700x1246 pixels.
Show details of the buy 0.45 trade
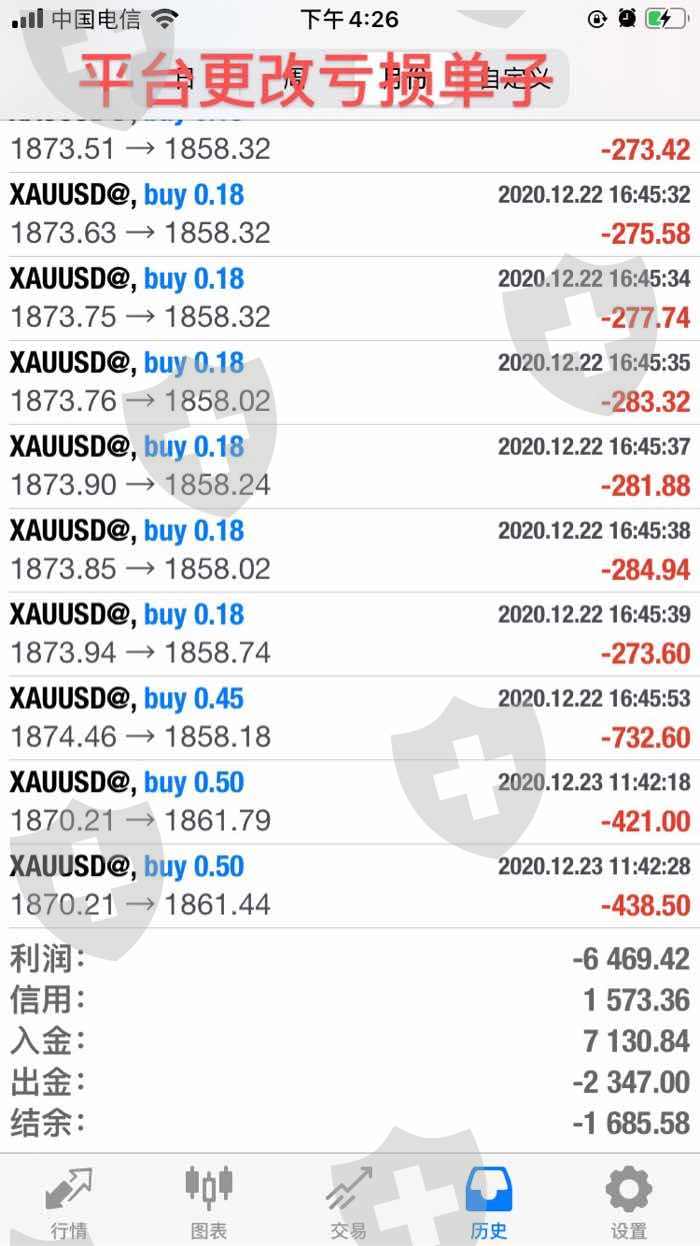[350, 718]
